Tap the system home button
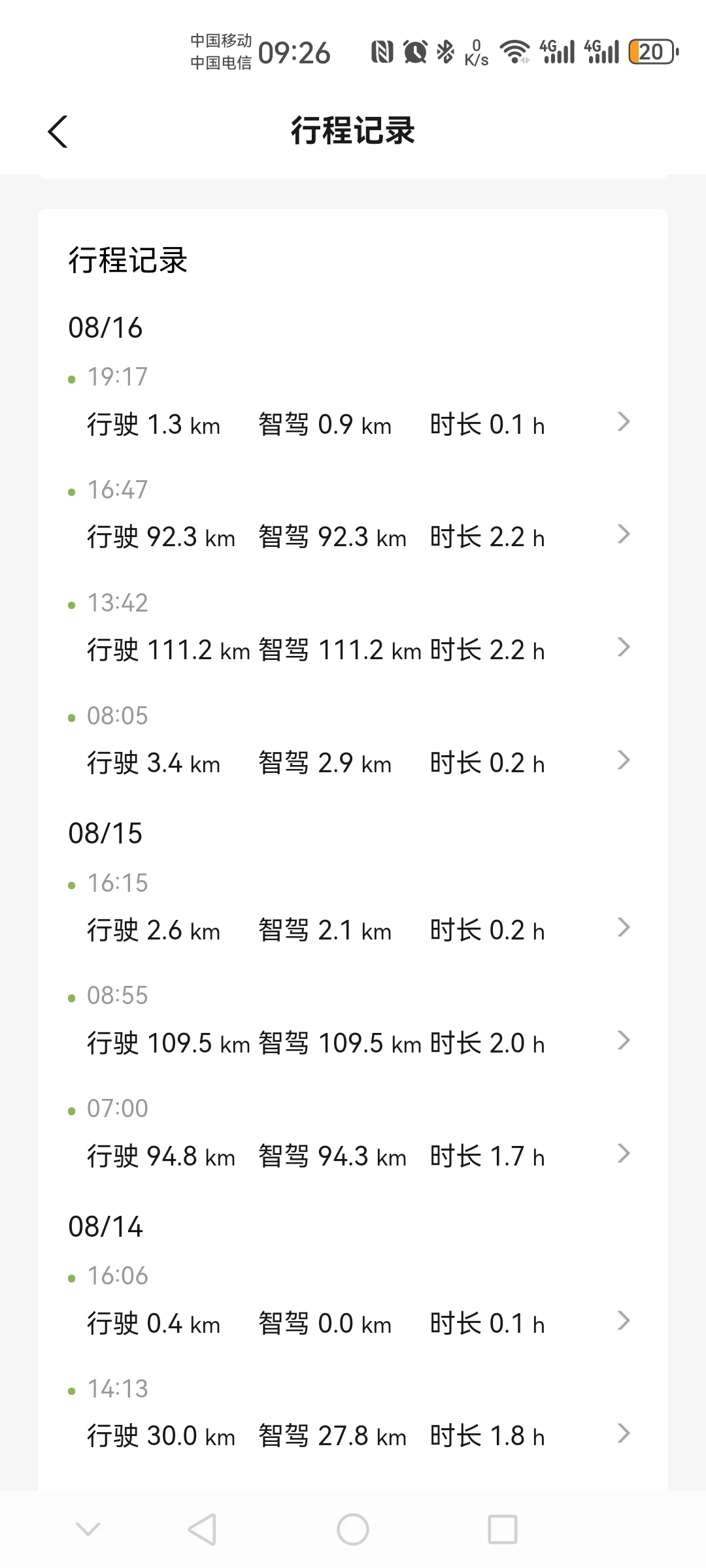Screen dimensions: 706x1568 pos(353,1529)
